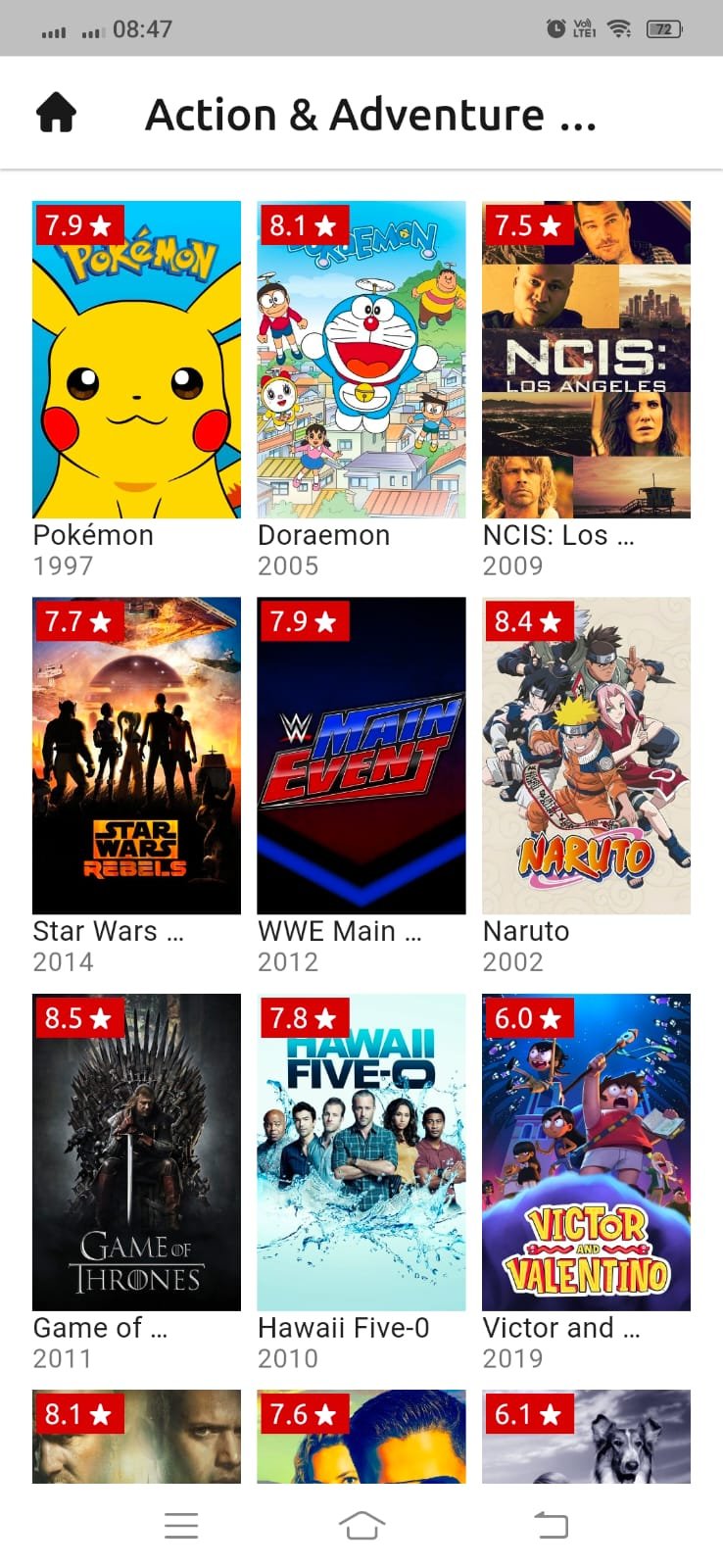Viewport: 723px width, 1568px height.
Task: Open the partially visible 6.1-rated show
Action: click(586, 1437)
